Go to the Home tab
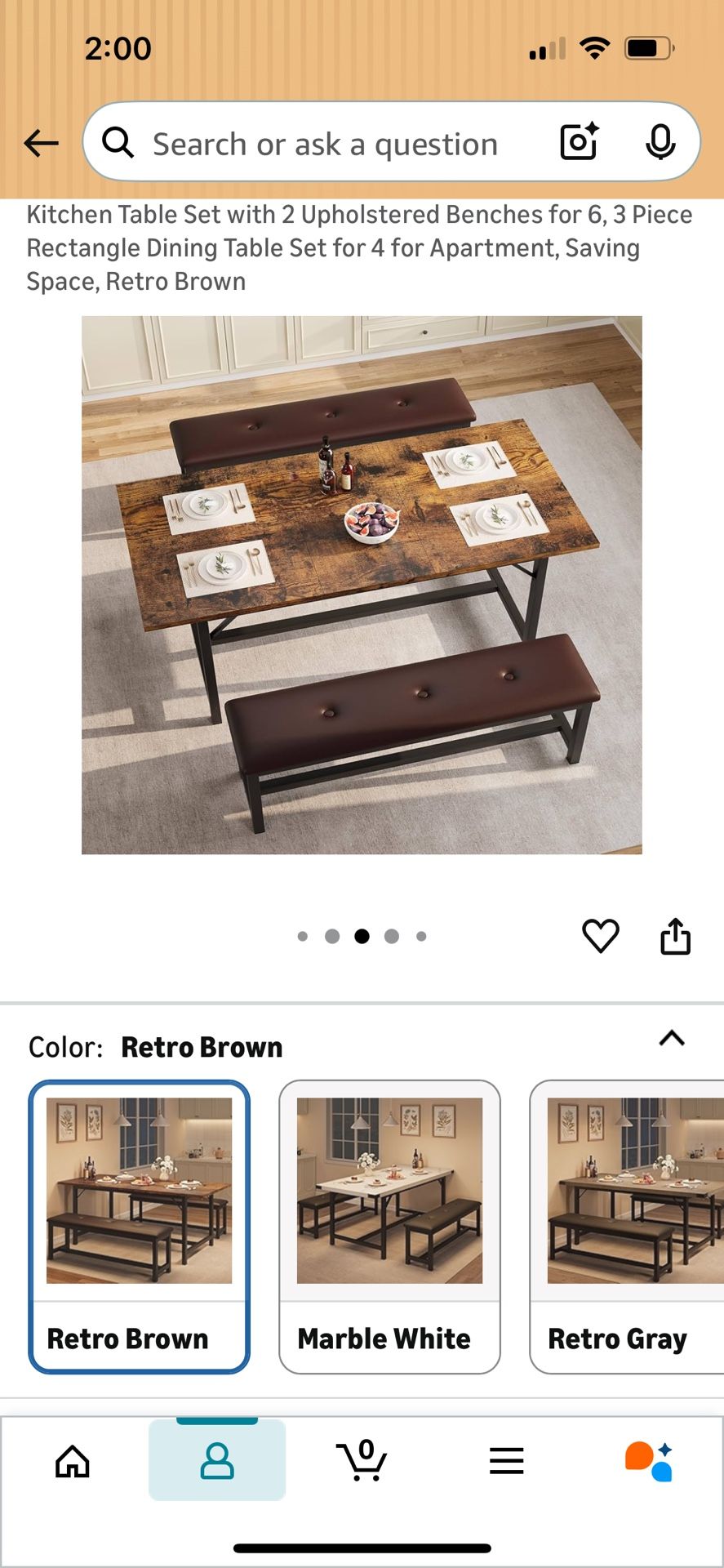The height and width of the screenshot is (1568, 724). click(x=73, y=1461)
